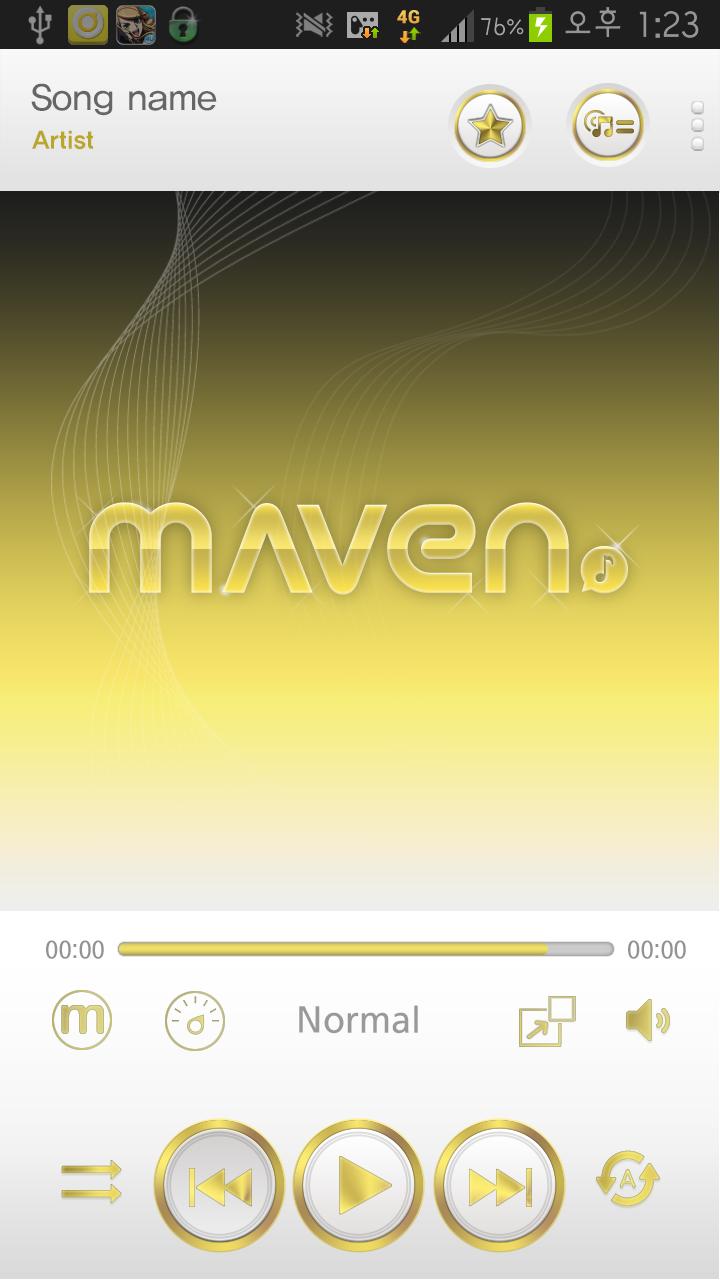Open the playlist icon

608,126
